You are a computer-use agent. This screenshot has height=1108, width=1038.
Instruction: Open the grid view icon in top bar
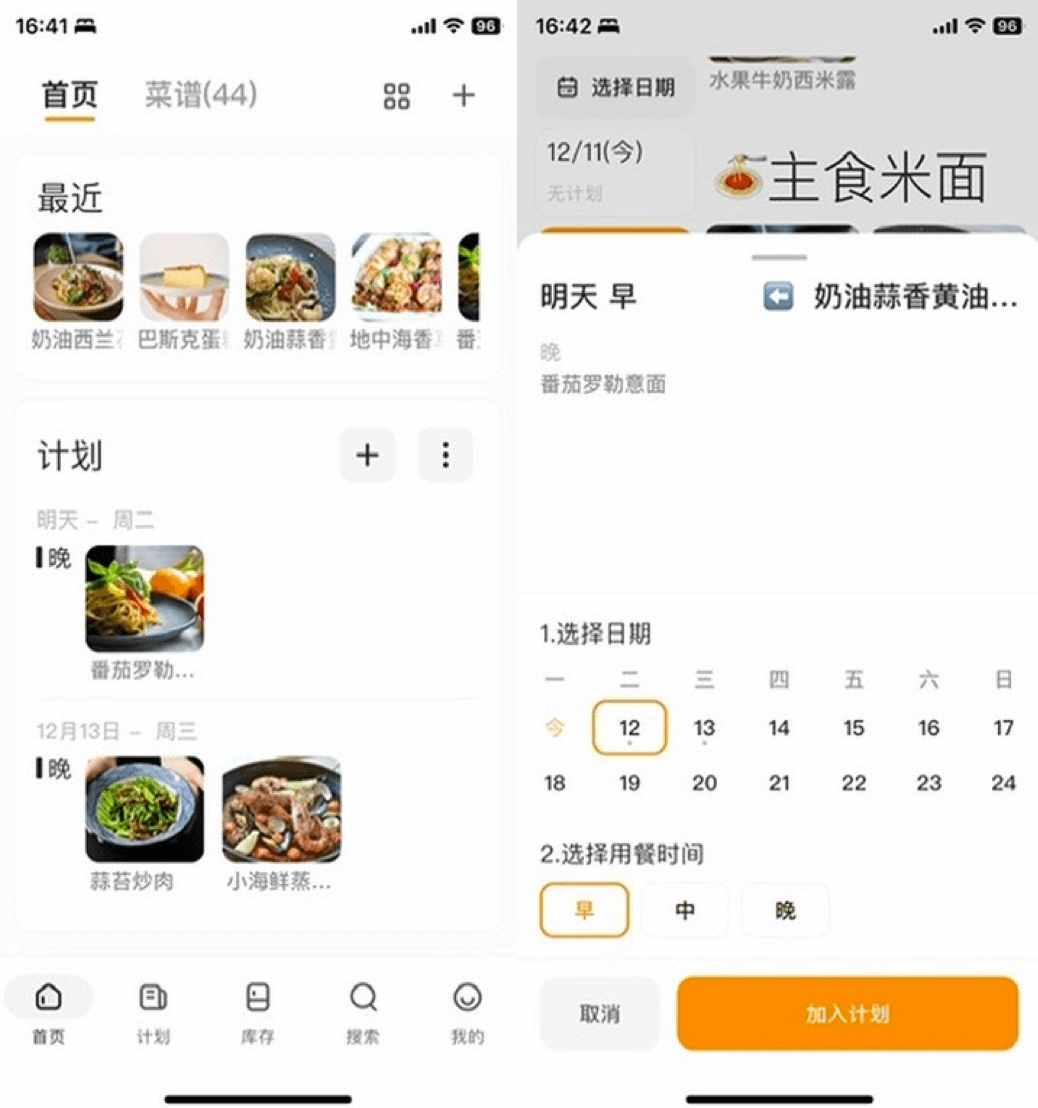397,96
